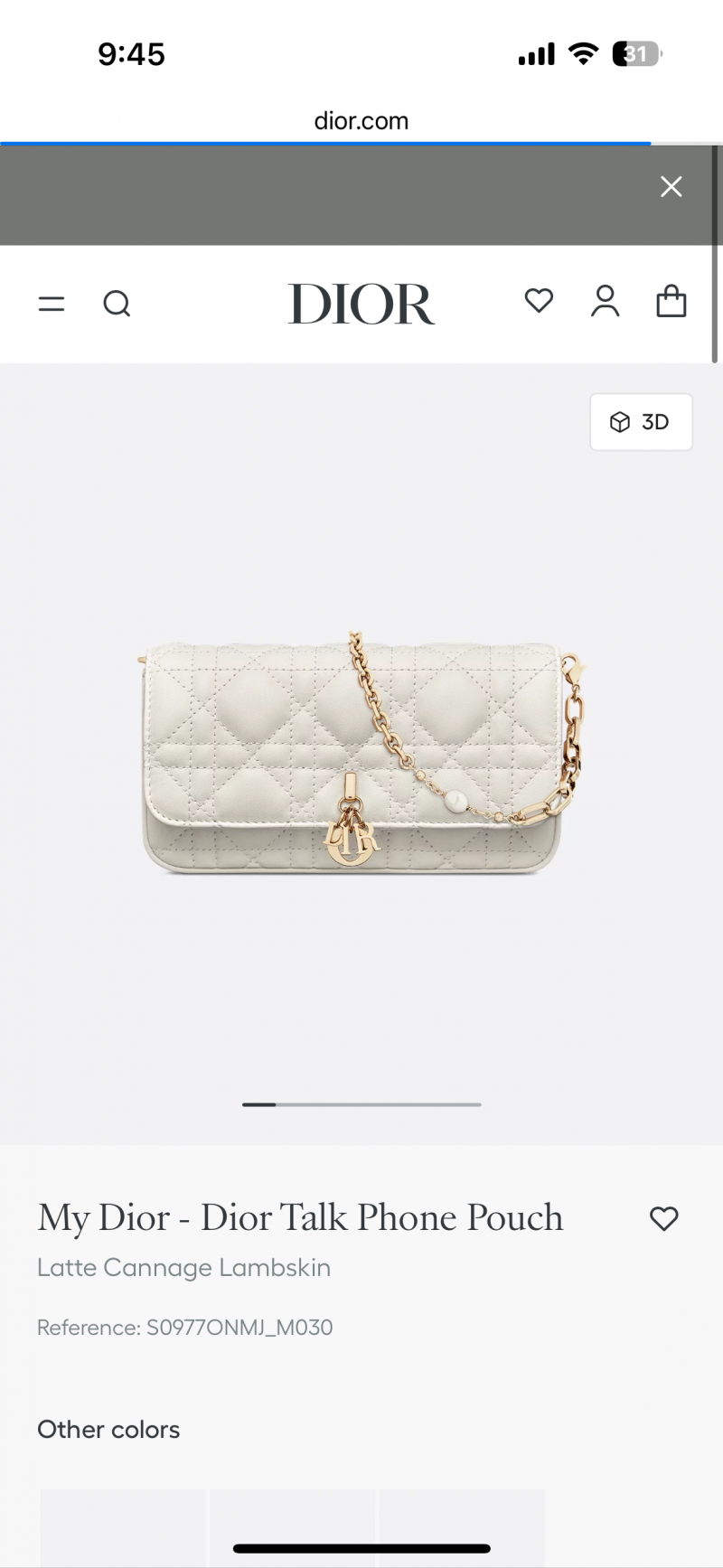Open the account profile icon

605,302
